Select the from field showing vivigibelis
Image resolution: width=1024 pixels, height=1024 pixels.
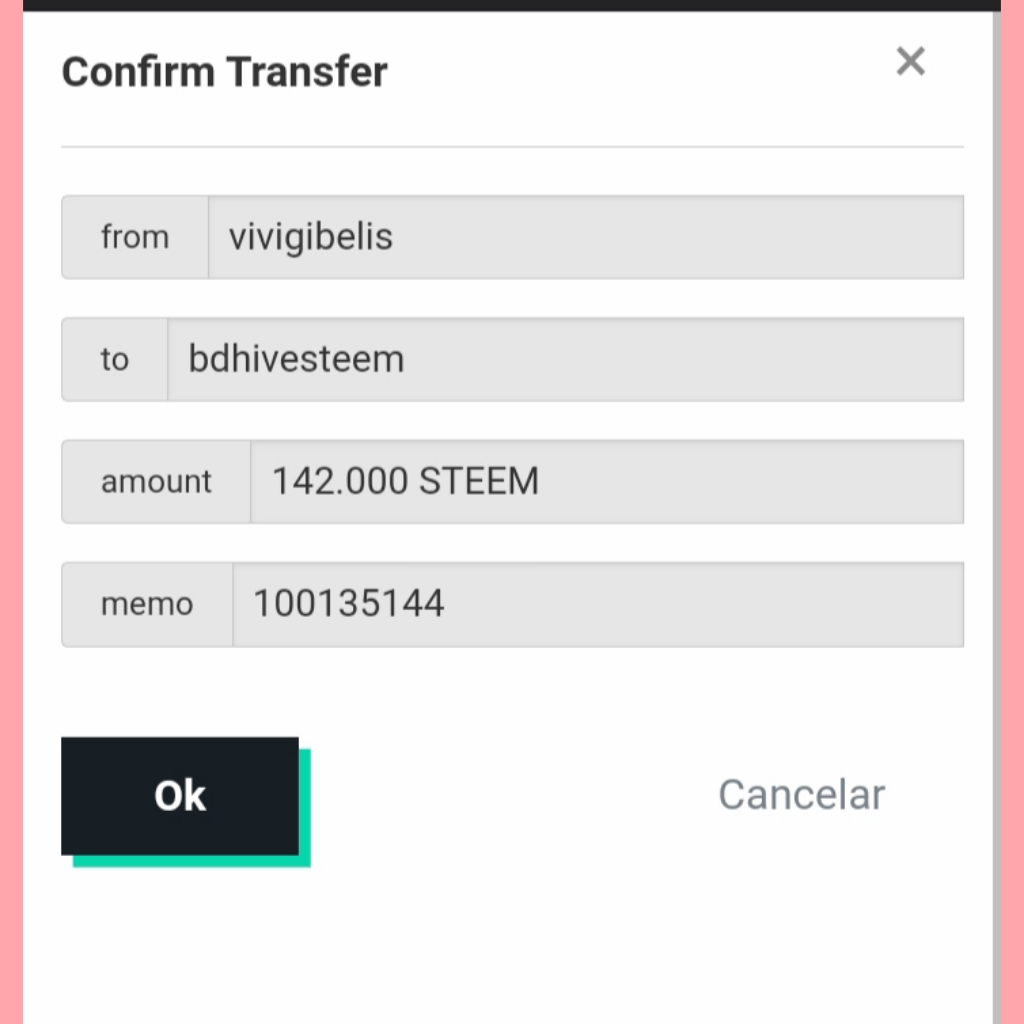(x=586, y=237)
